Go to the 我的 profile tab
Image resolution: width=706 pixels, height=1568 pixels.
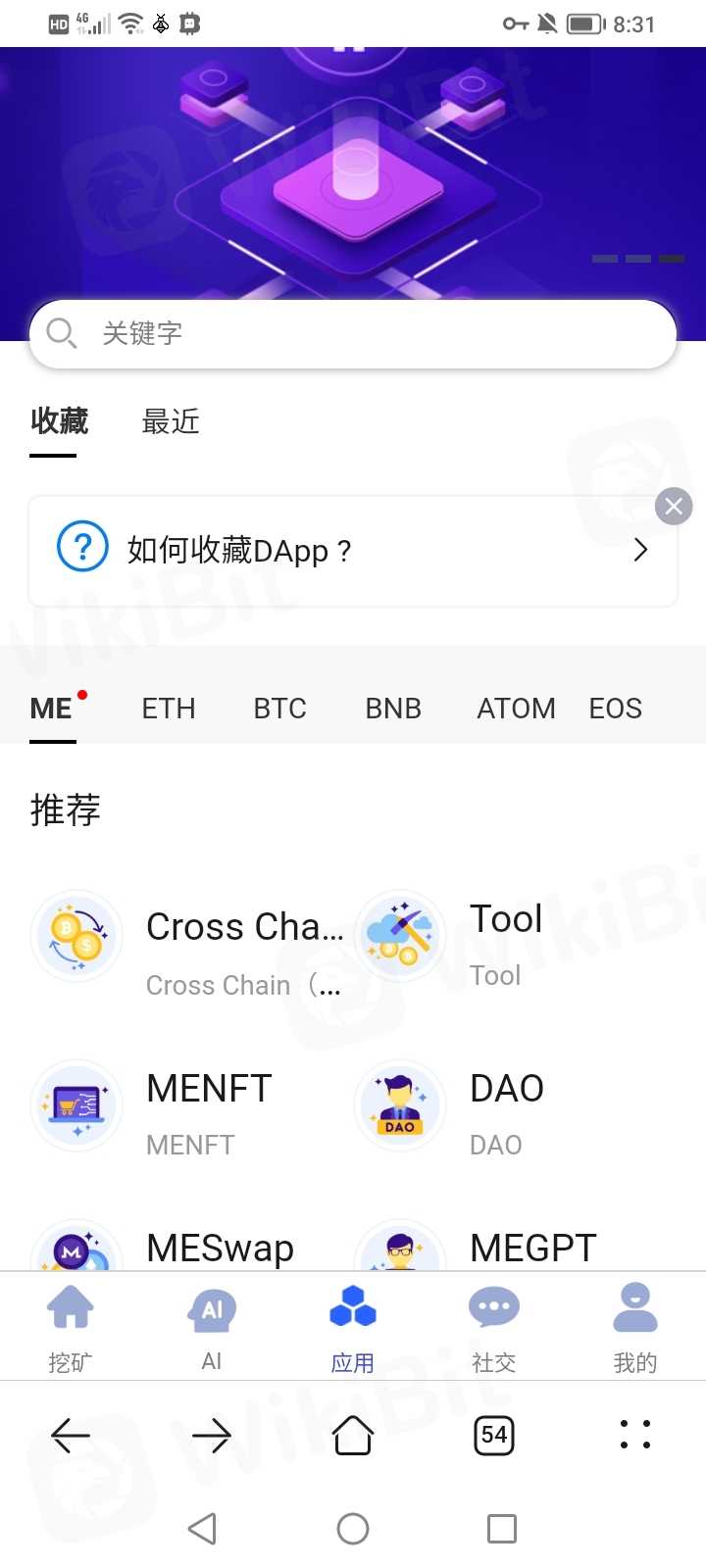click(x=635, y=1328)
